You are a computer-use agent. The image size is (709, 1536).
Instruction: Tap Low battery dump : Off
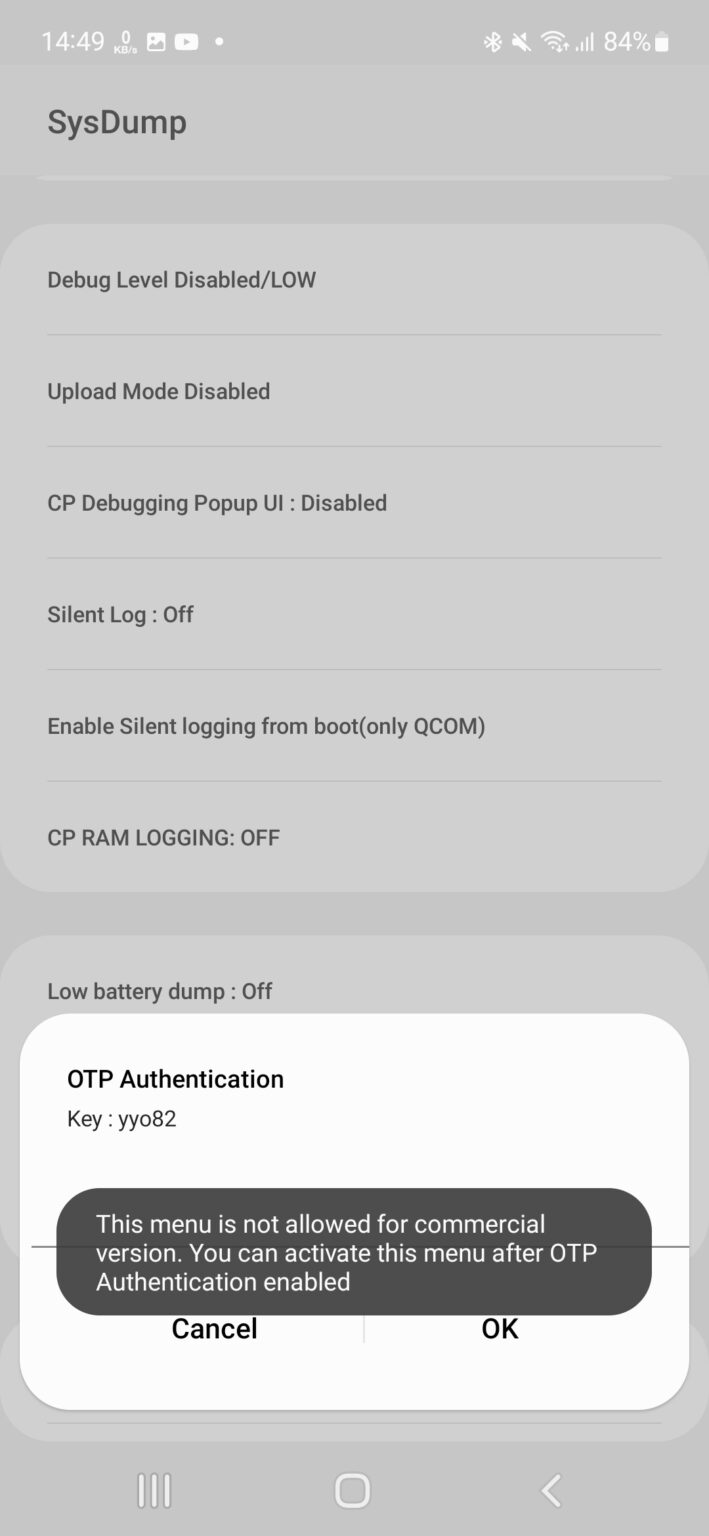point(160,991)
